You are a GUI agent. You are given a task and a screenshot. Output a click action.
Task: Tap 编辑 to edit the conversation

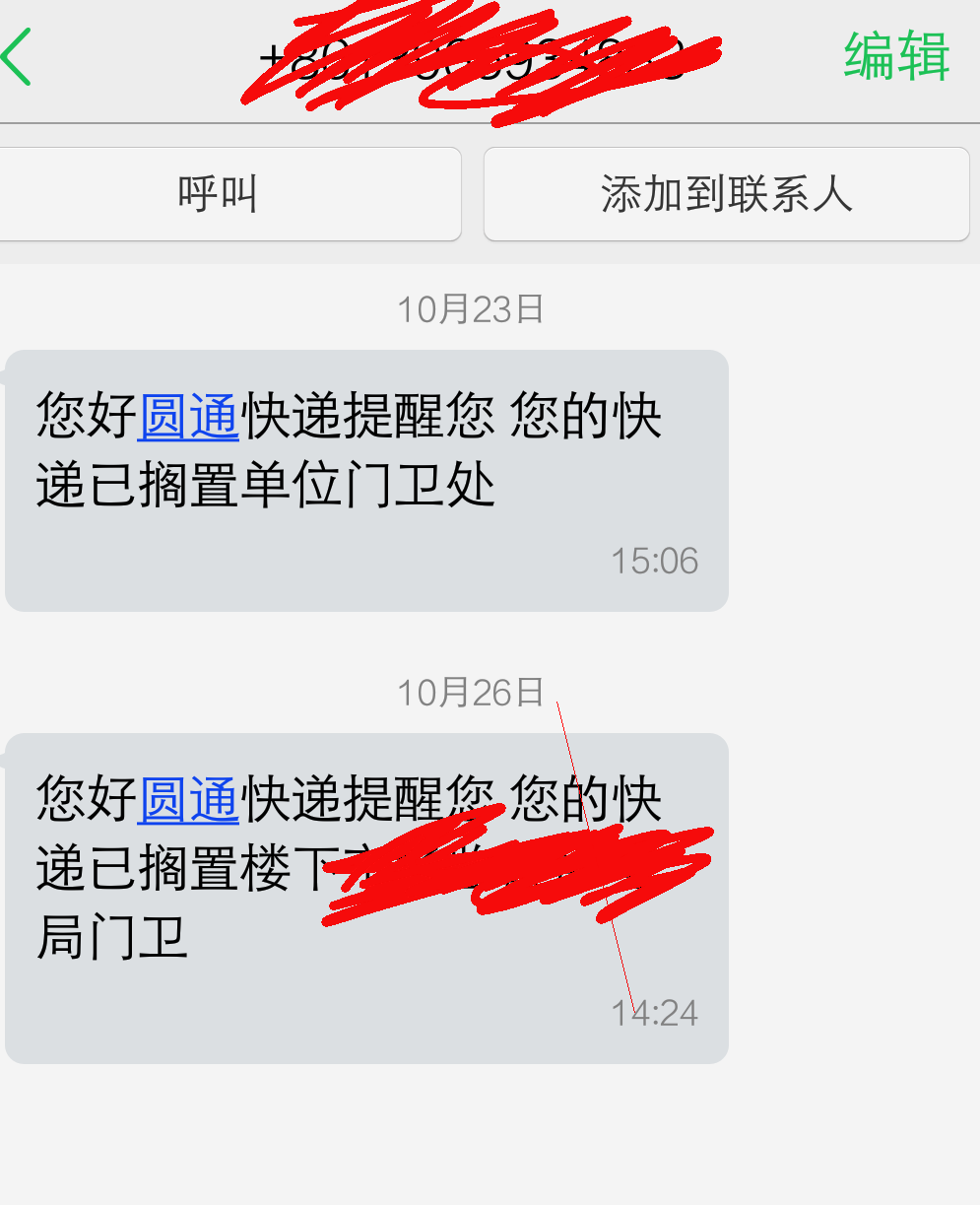point(896,56)
